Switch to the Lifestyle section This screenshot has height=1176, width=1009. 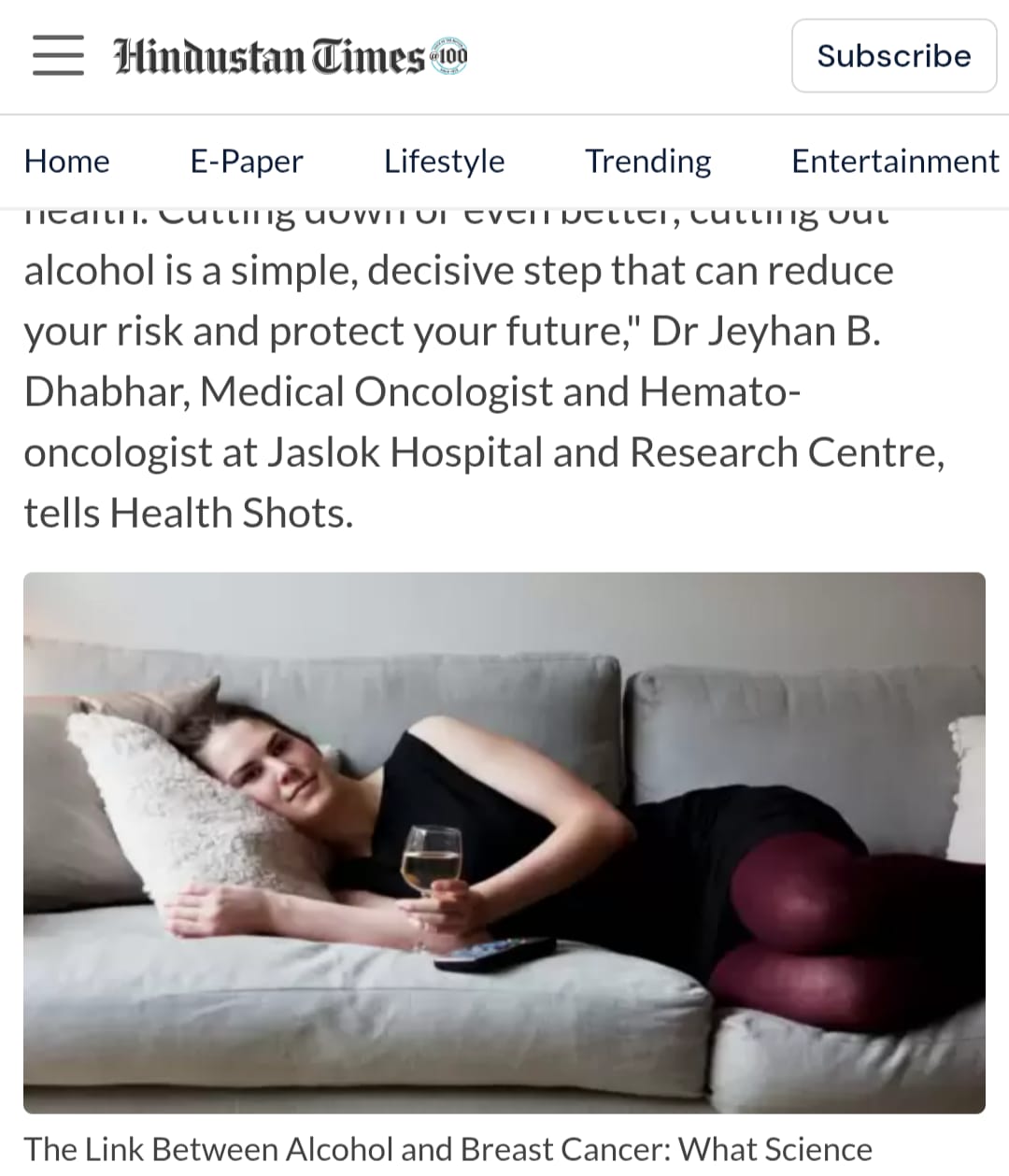pos(444,162)
